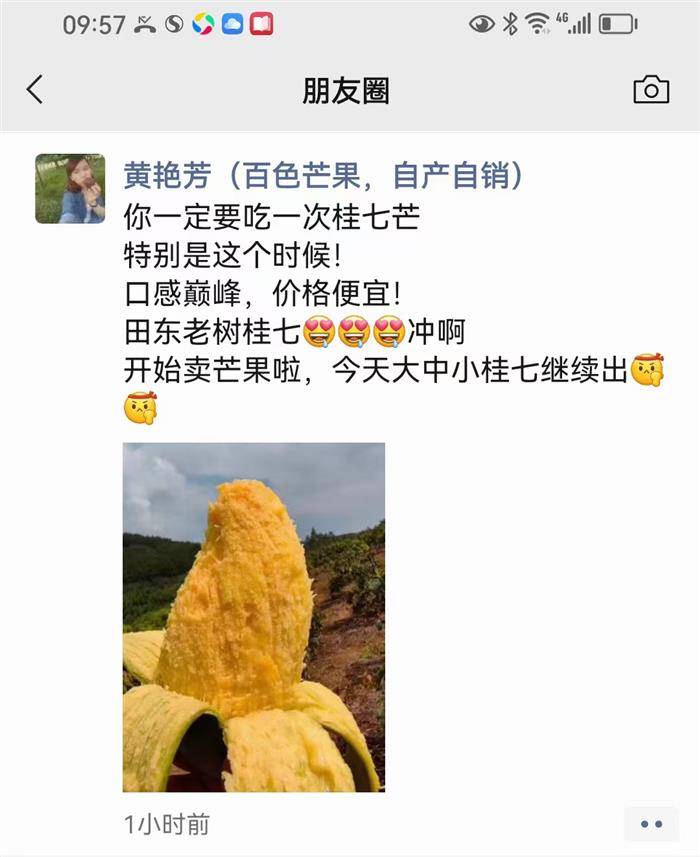View the peeled mango photo
700x857 pixels.
[x=254, y=617]
